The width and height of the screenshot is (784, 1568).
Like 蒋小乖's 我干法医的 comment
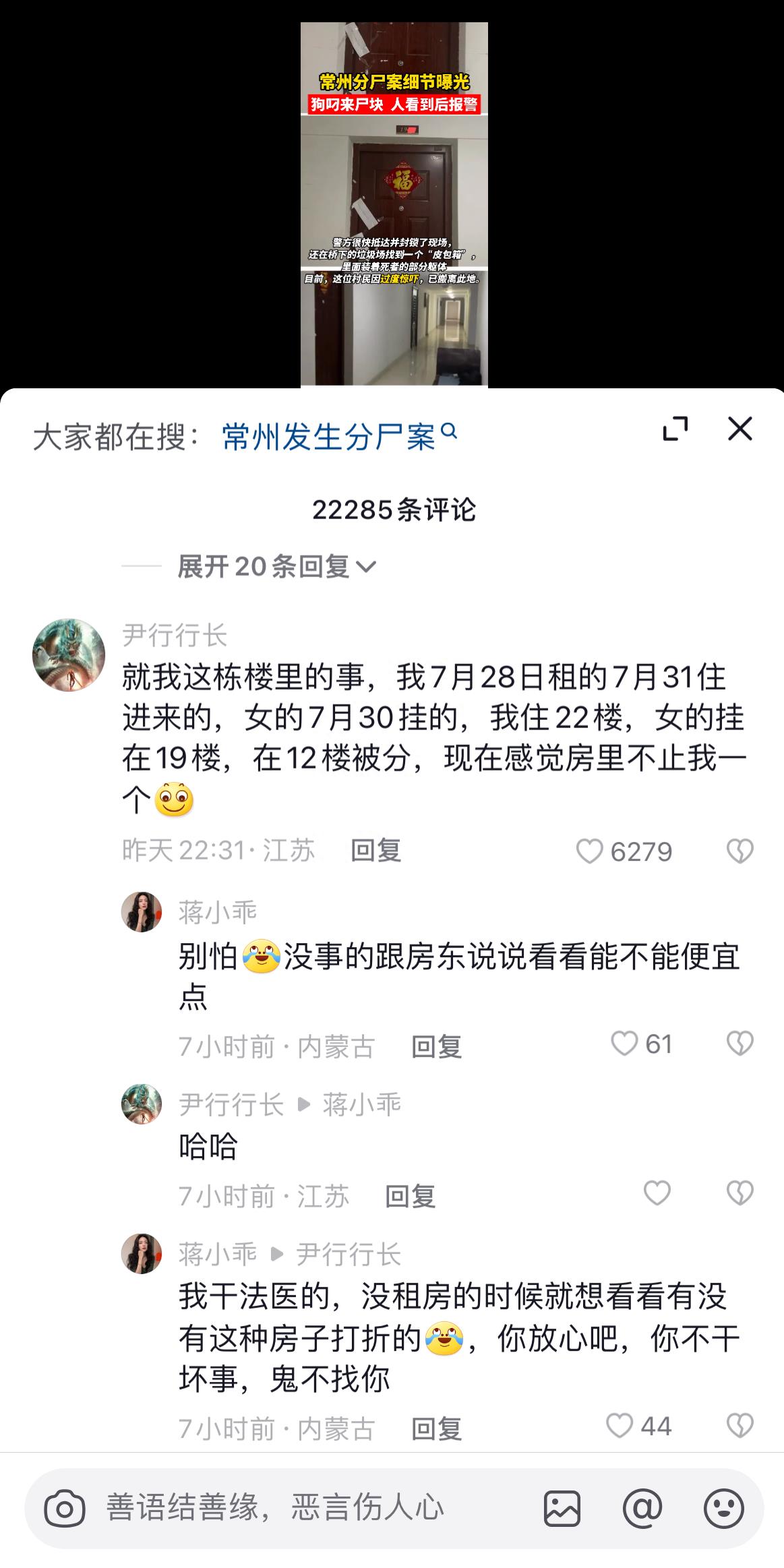[x=620, y=1426]
